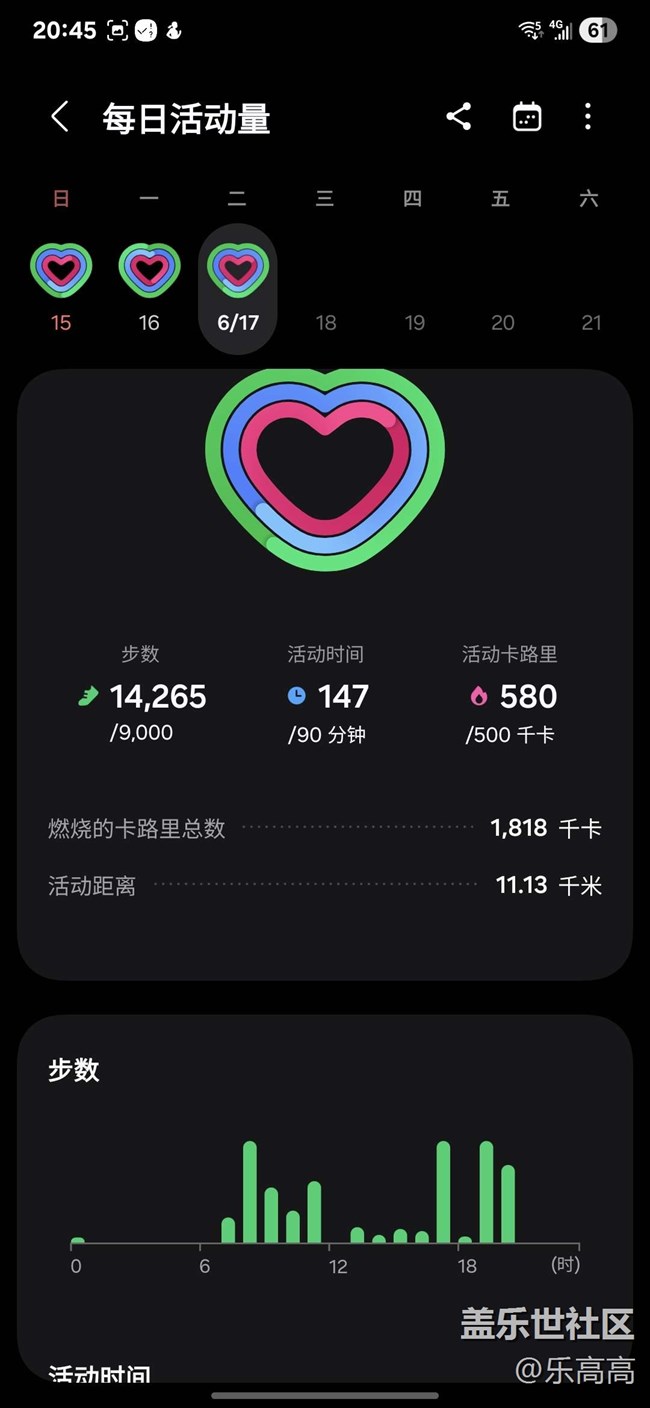Go back from 每日活动量 screen
Screen dimensions: 650x1408
60,117
